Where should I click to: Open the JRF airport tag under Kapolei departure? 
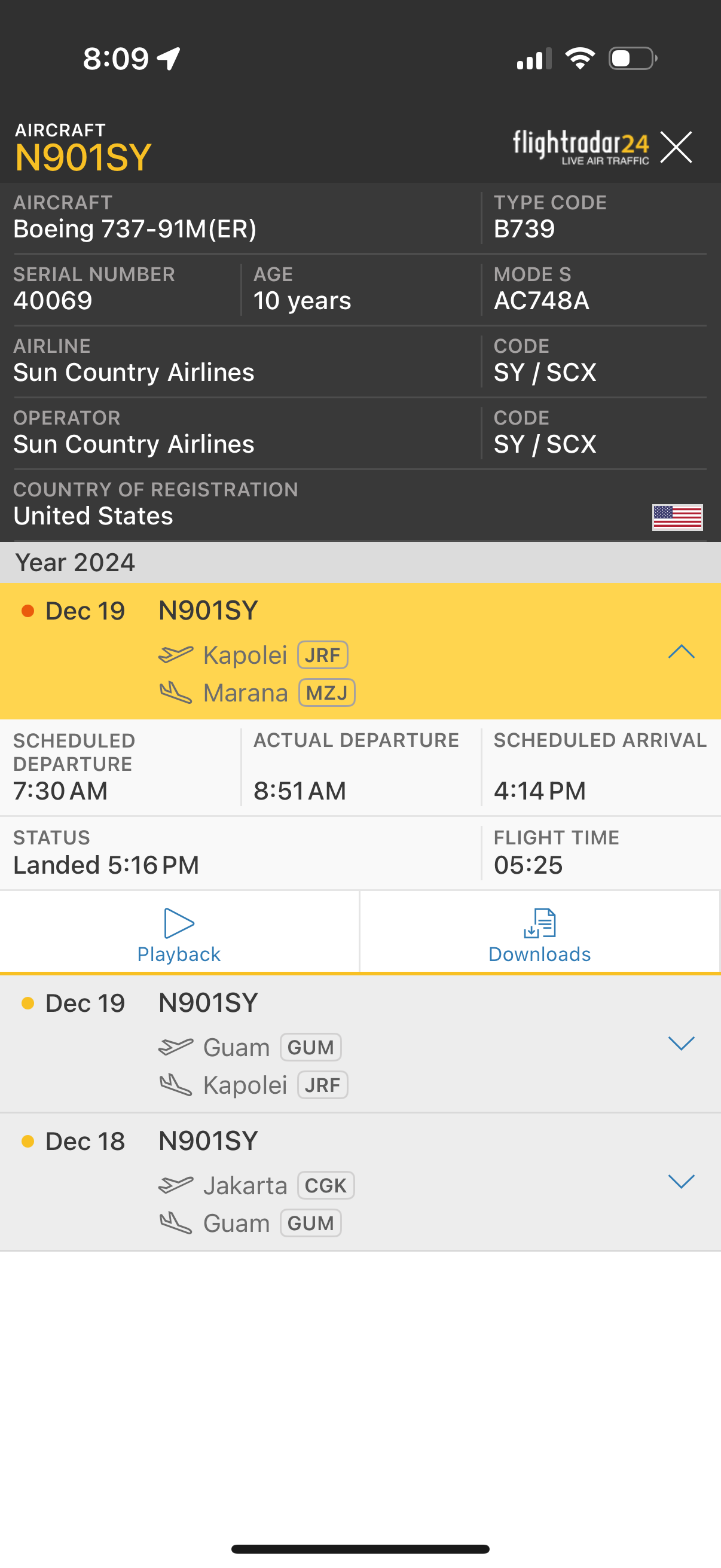pyautogui.click(x=322, y=655)
